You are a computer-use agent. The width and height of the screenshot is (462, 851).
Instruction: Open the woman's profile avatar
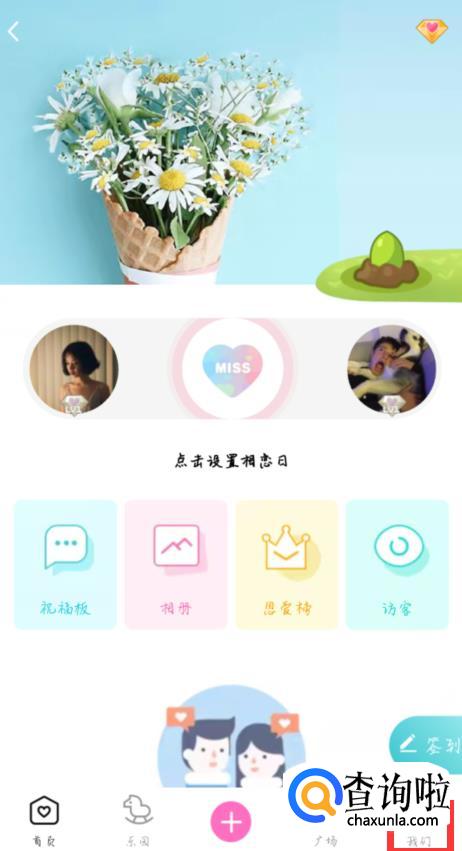(74, 369)
